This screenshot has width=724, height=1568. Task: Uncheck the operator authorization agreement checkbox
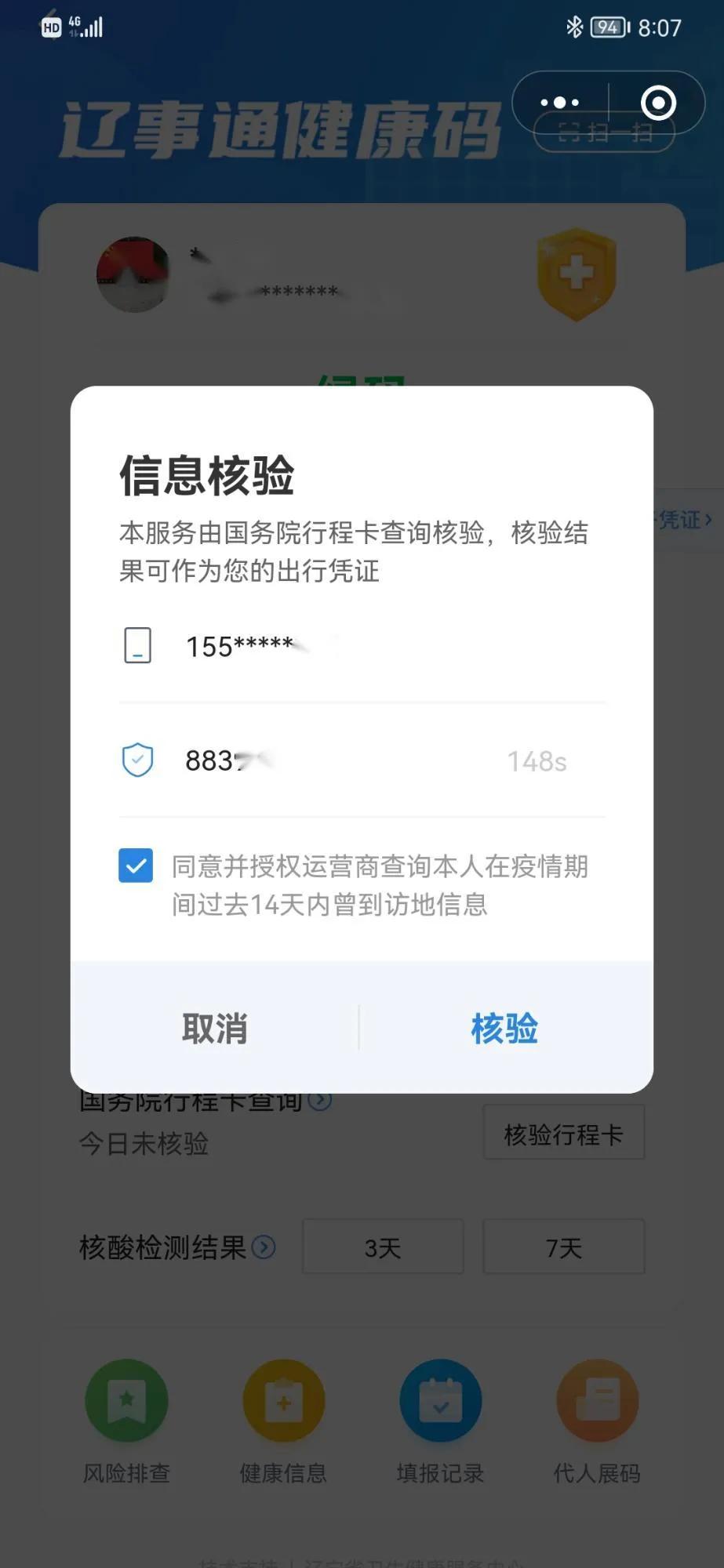pos(136,866)
